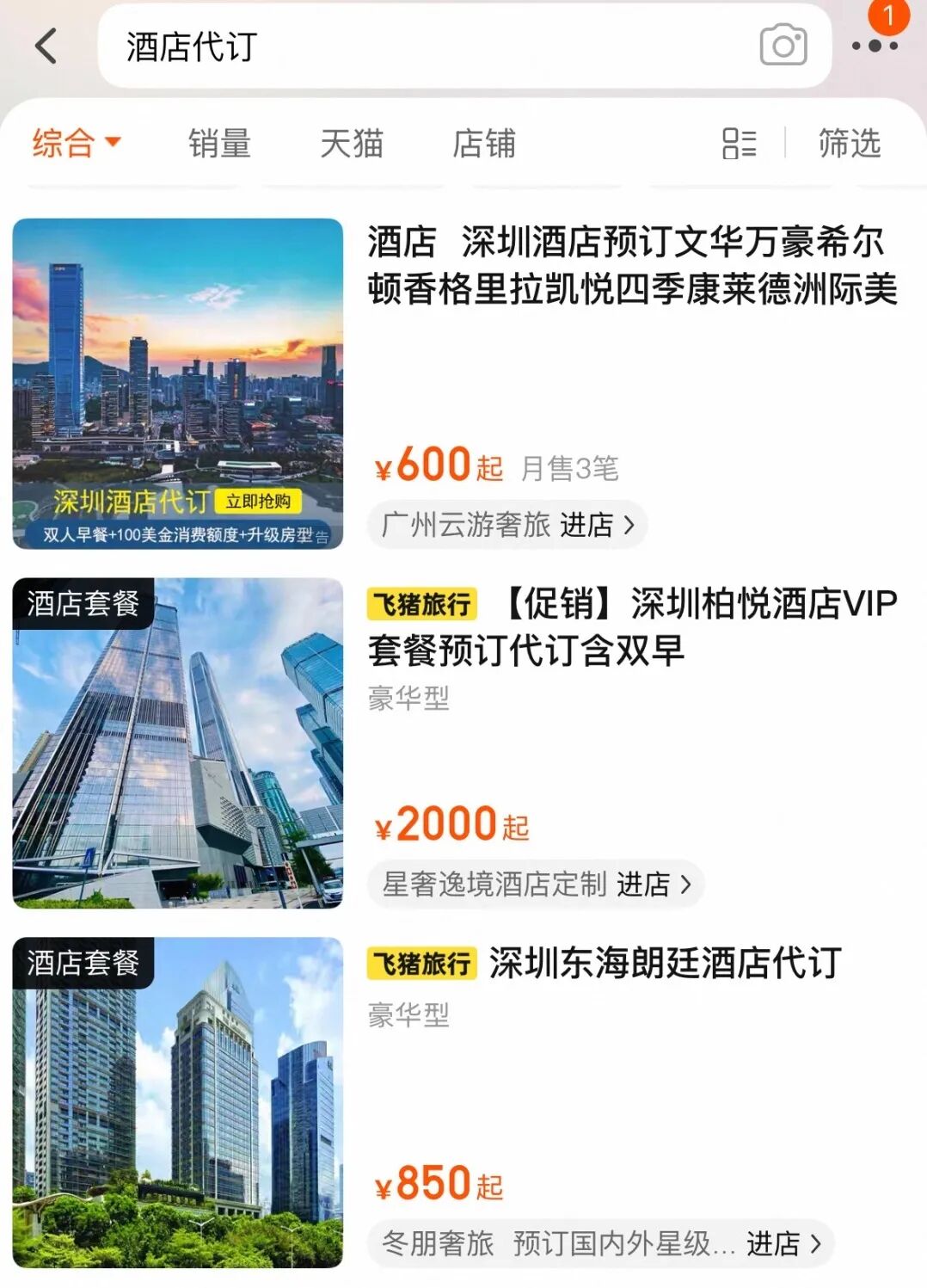The image size is (927, 1288).
Task: Toggle list and grid view layout
Action: (x=739, y=143)
